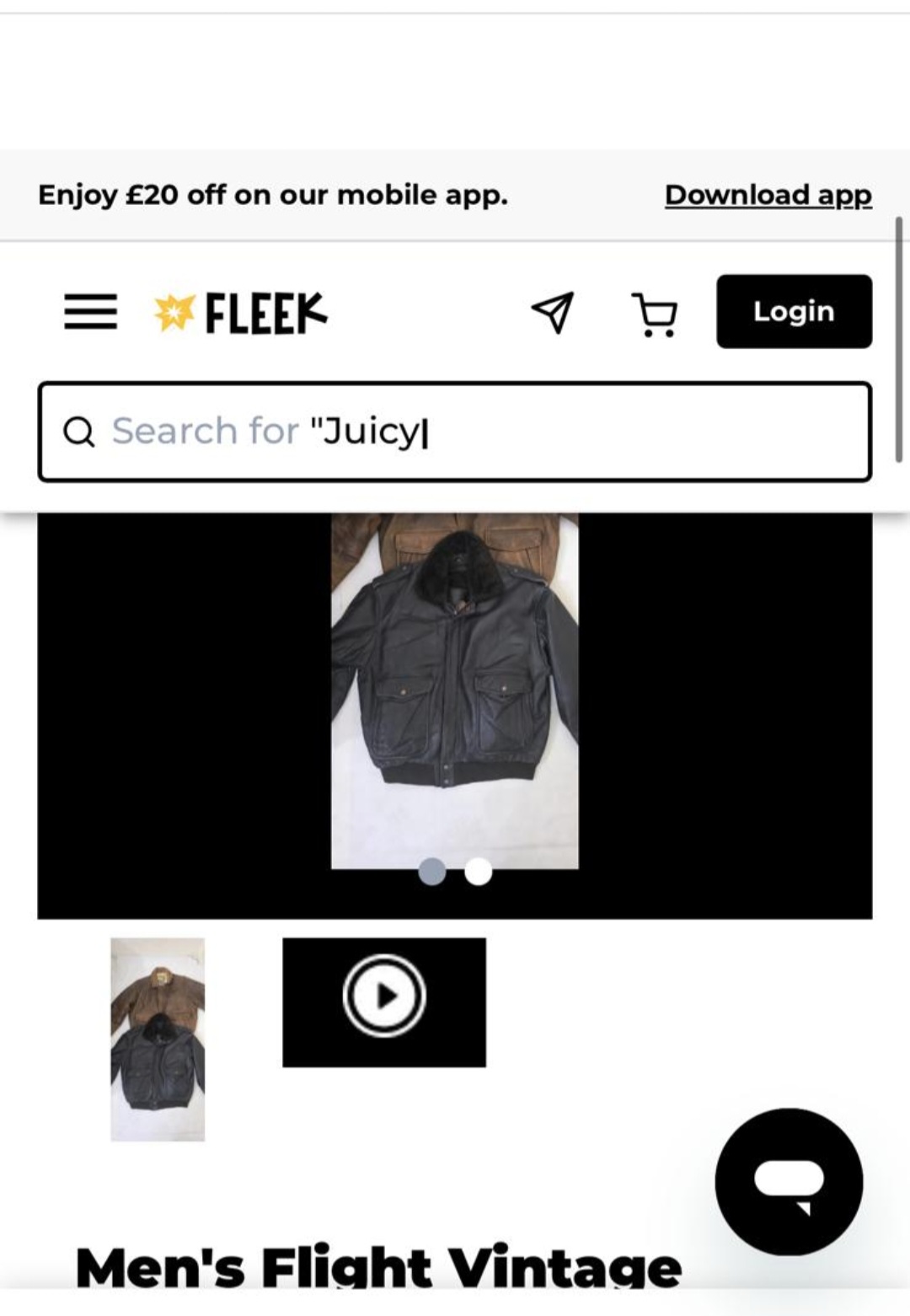Image resolution: width=910 pixels, height=1316 pixels.
Task: Tap the paper plane messages icon
Action: coord(553,312)
